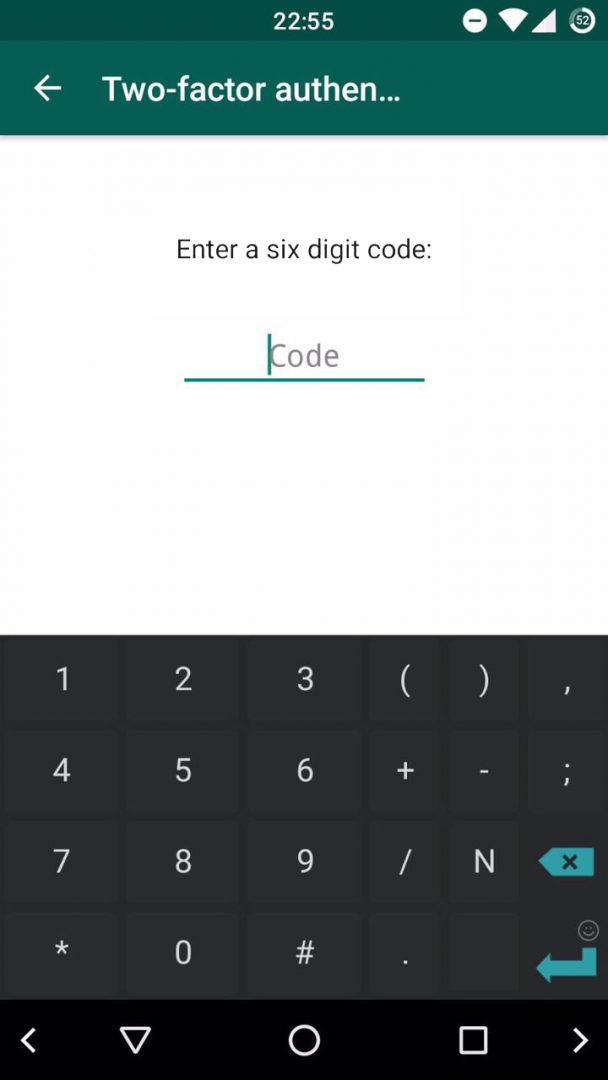Image resolution: width=608 pixels, height=1080 pixels.
Task: Type digit 1 on the keypad
Action: tap(62, 679)
